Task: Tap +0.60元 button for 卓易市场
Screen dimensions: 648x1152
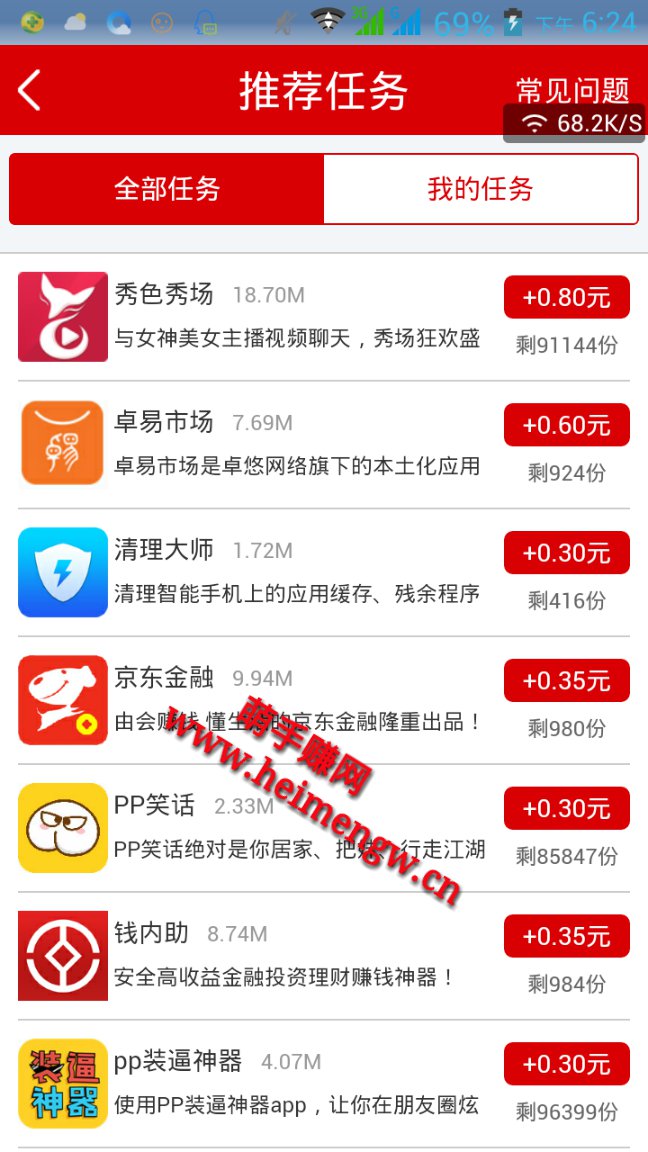Action: tap(566, 425)
